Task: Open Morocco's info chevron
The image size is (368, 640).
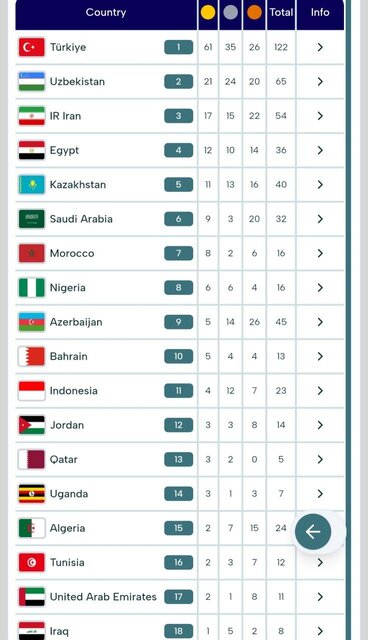Action: pos(320,253)
